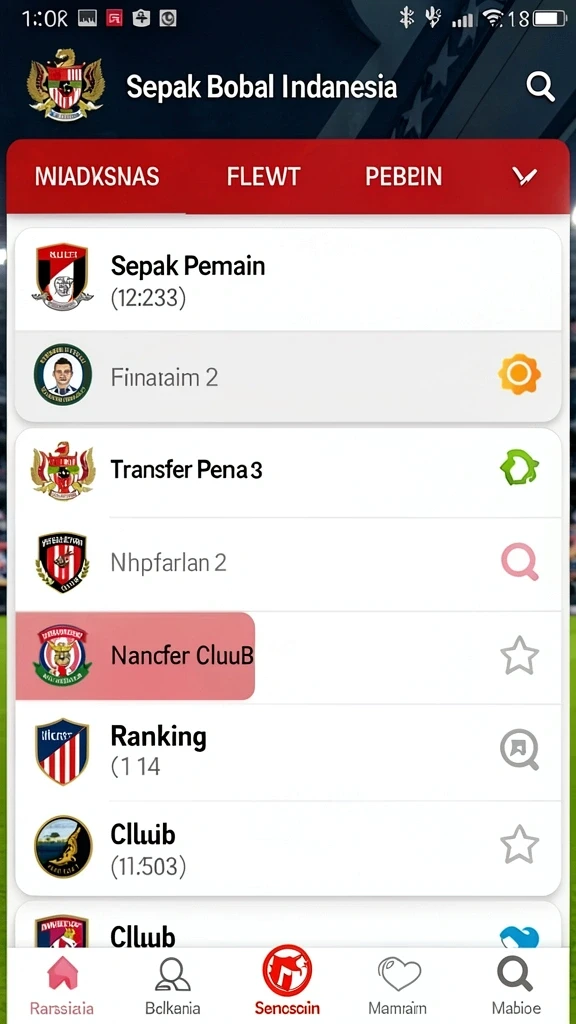576x1024 pixels.
Task: Switch to the Bclkania tab
Action: 172,985
